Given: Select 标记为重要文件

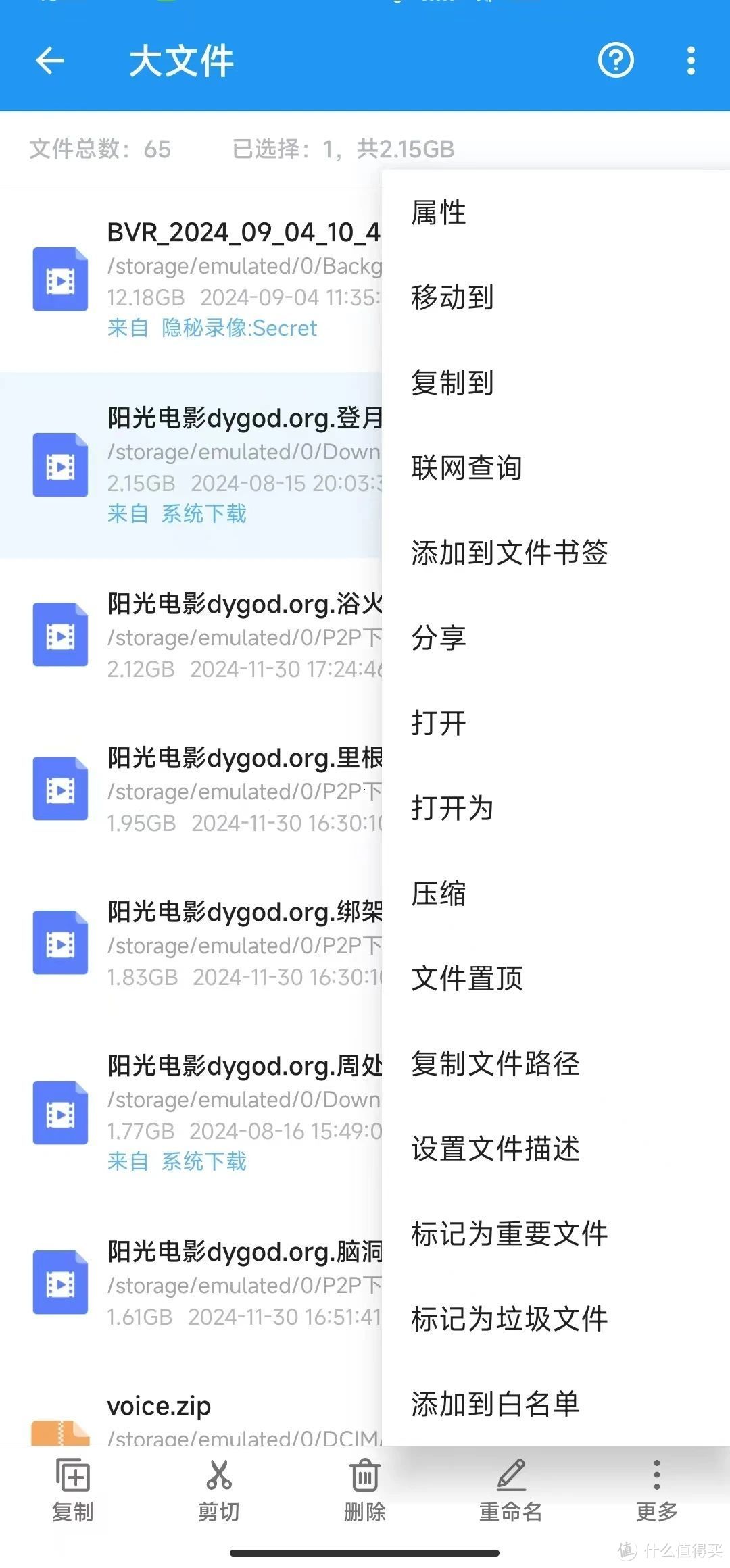Looking at the screenshot, I should tap(556, 1234).
